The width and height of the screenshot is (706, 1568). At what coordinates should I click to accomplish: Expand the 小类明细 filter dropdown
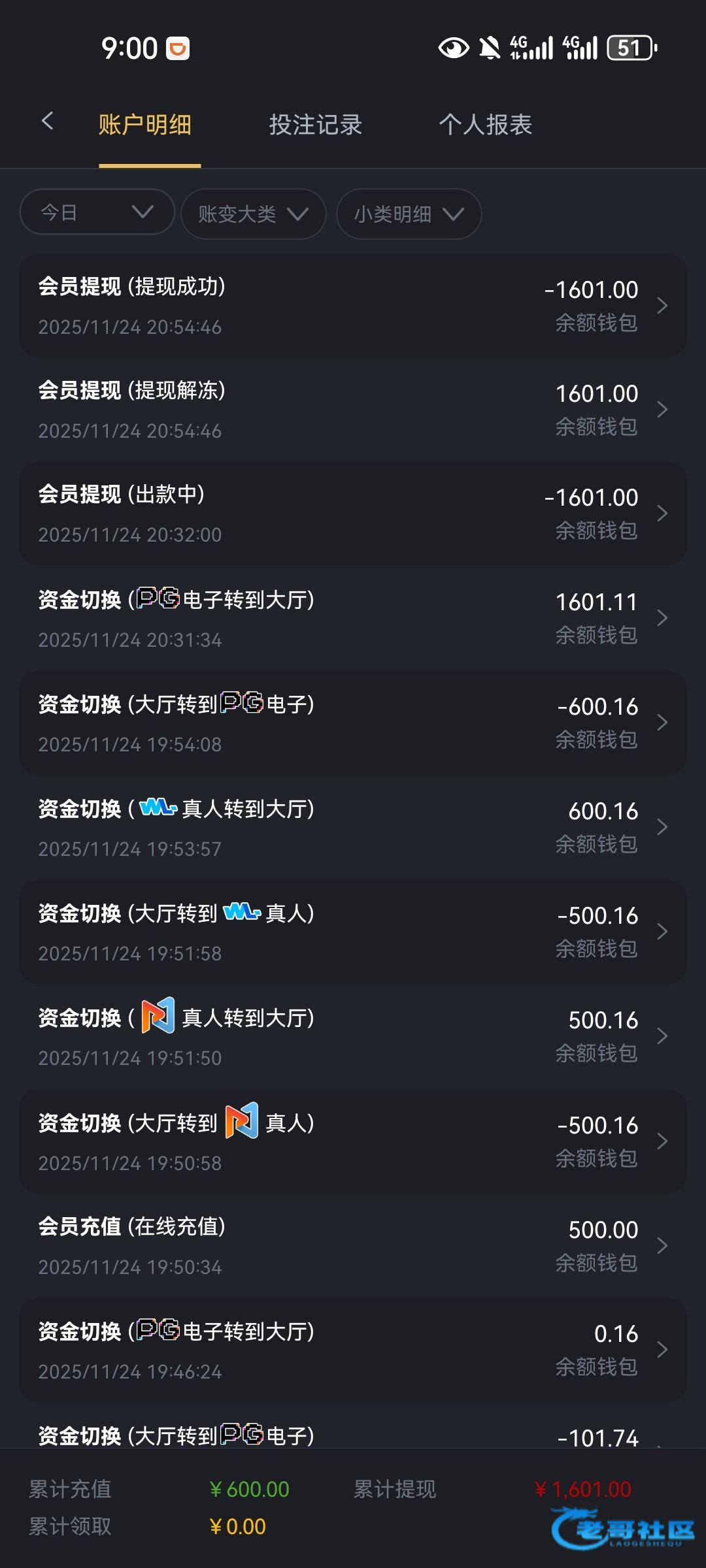click(x=409, y=214)
